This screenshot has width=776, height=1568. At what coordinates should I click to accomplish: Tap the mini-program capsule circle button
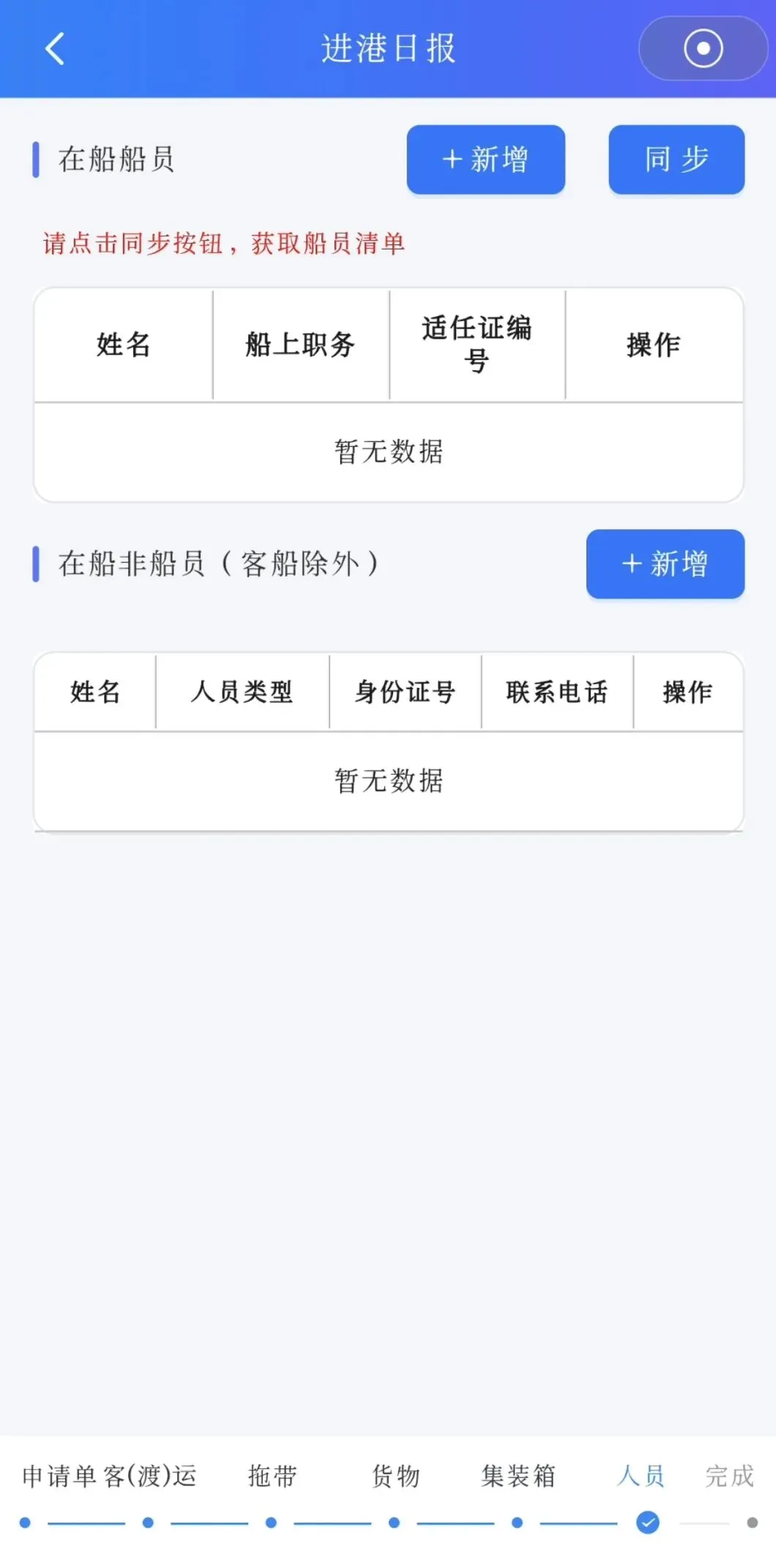point(703,48)
